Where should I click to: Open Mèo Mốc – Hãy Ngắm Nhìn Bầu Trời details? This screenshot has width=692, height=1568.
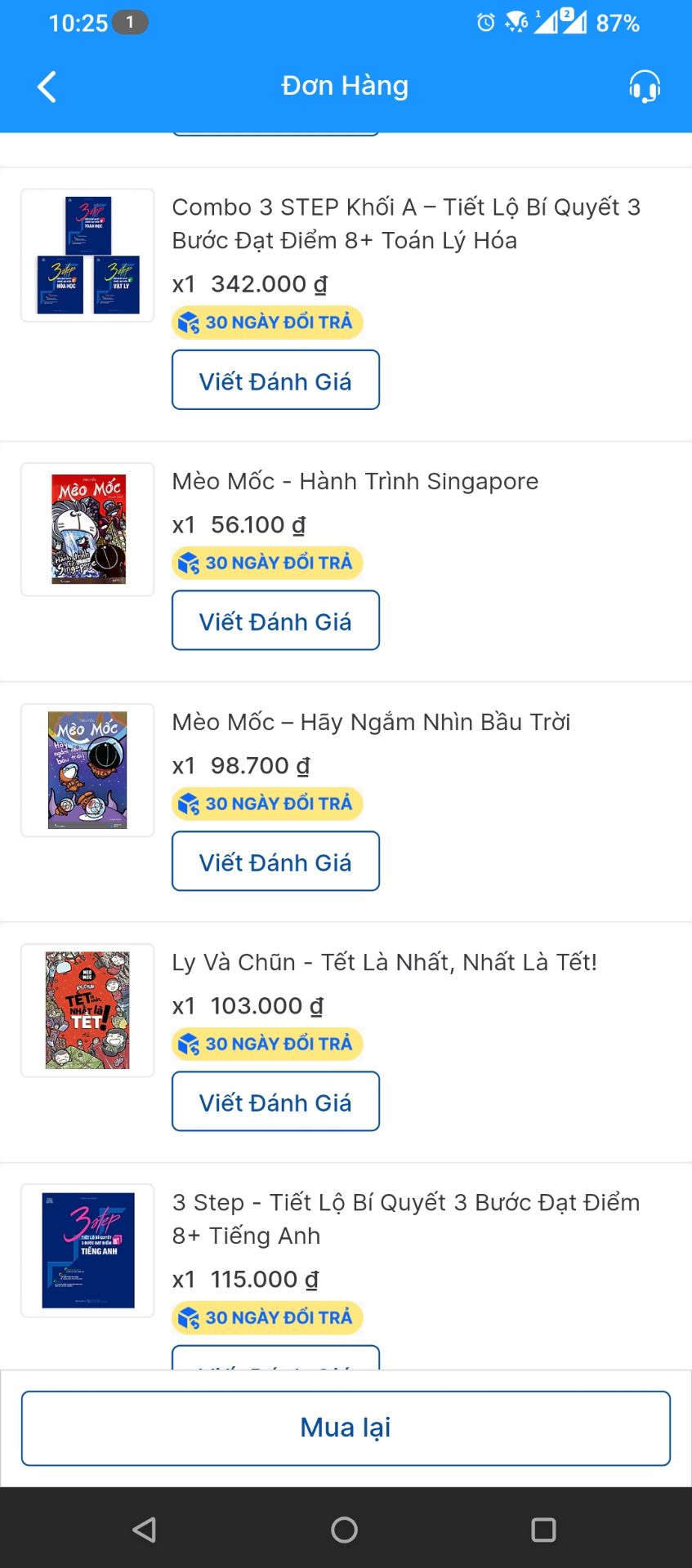373,722
